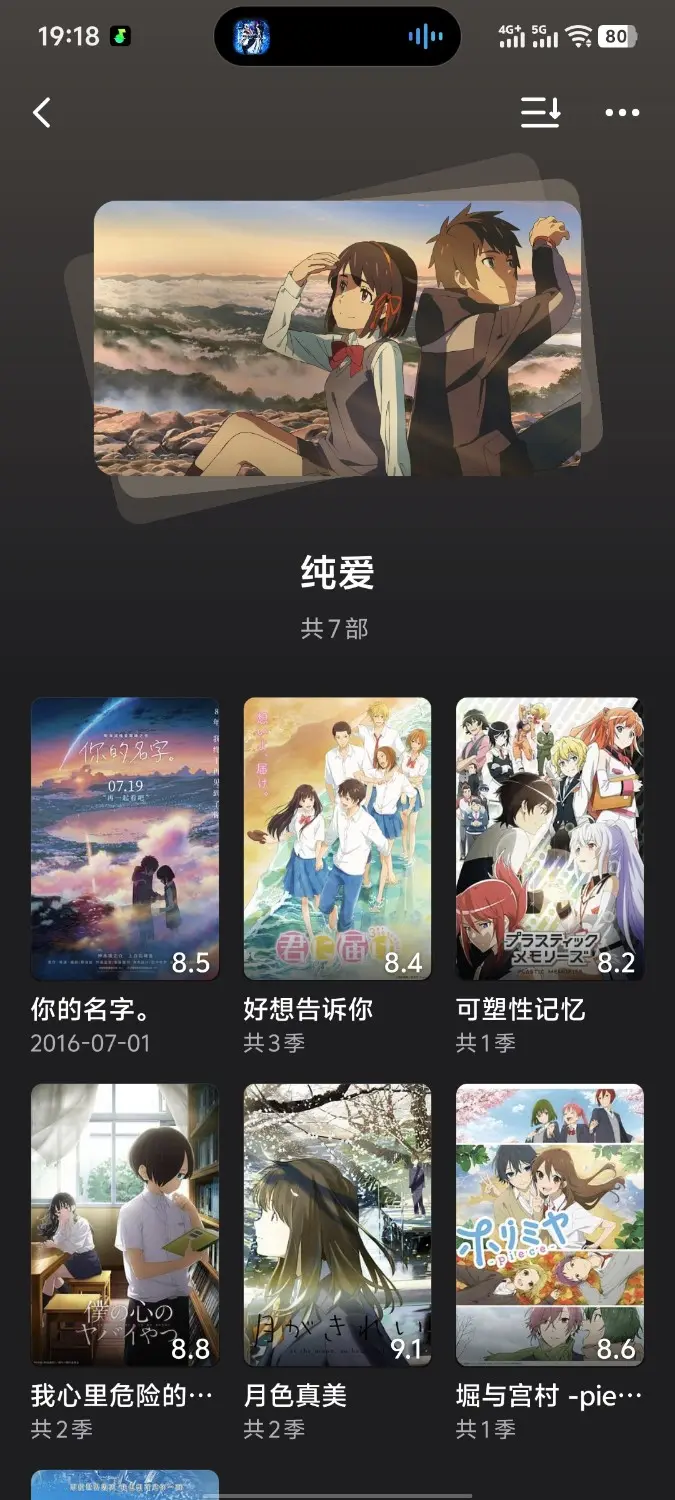Go back using the top-left arrow
The height and width of the screenshot is (1500, 675).
(x=41, y=113)
